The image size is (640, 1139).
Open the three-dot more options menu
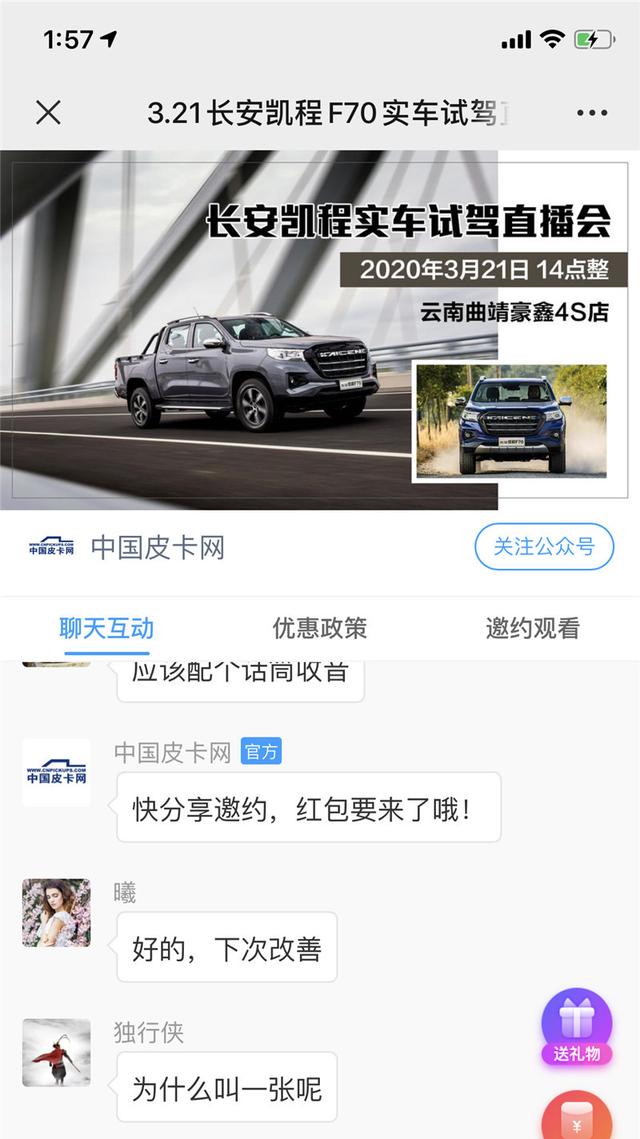pos(592,113)
